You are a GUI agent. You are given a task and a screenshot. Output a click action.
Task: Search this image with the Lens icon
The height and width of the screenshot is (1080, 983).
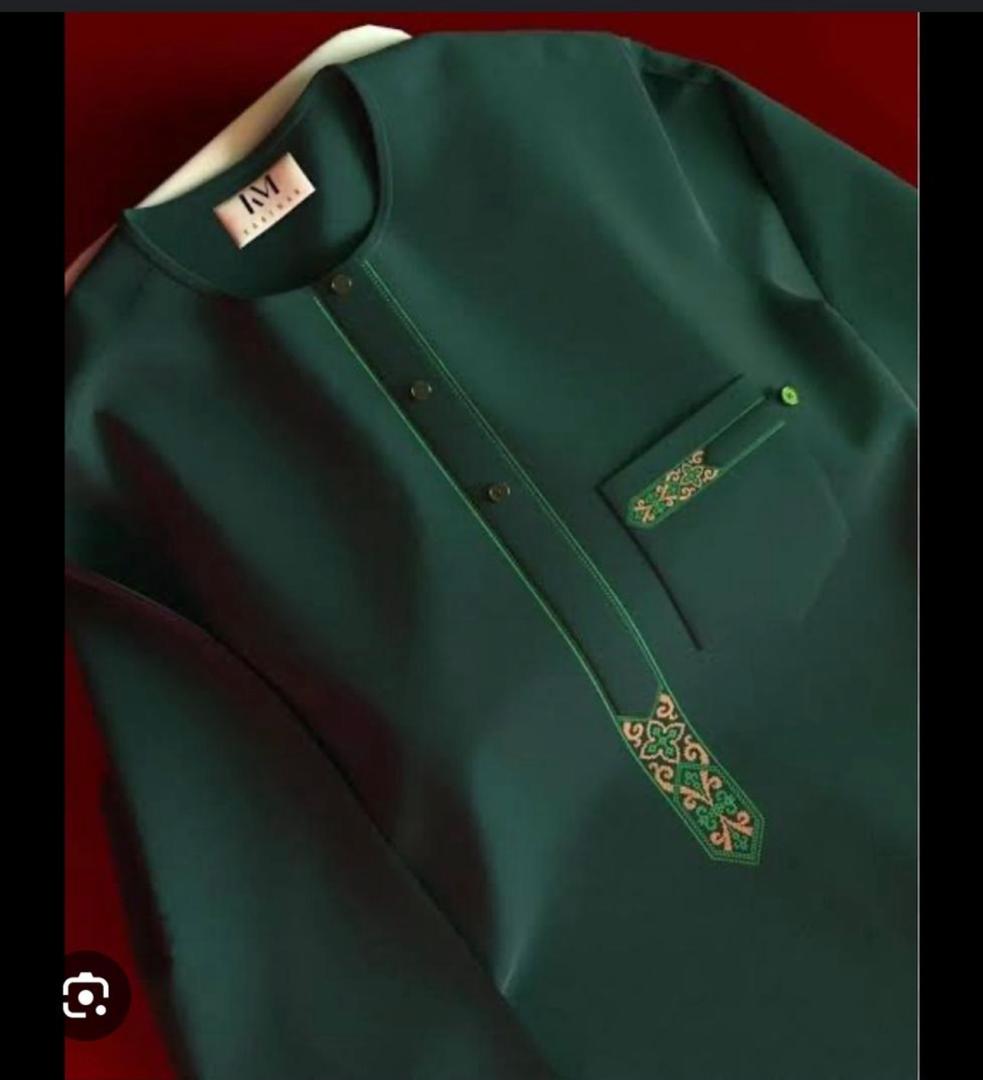[x=86, y=996]
